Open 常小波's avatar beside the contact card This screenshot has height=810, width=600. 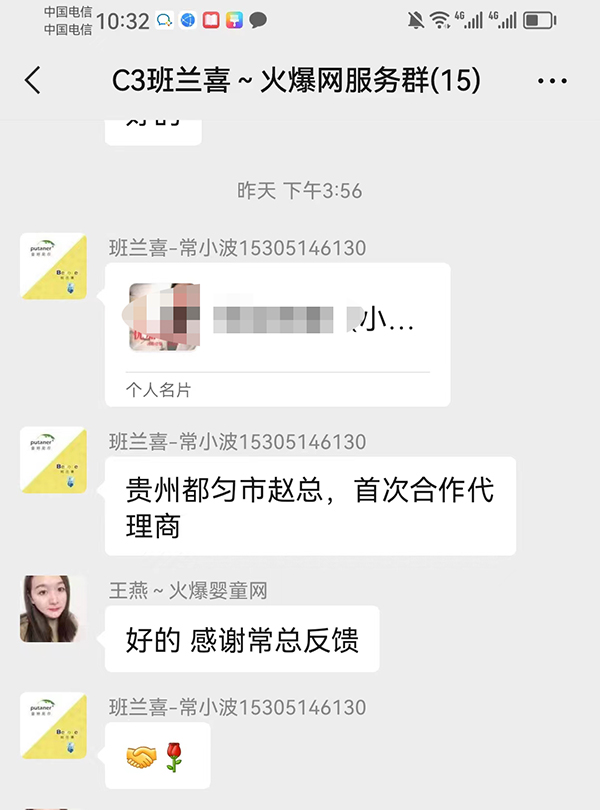53,267
